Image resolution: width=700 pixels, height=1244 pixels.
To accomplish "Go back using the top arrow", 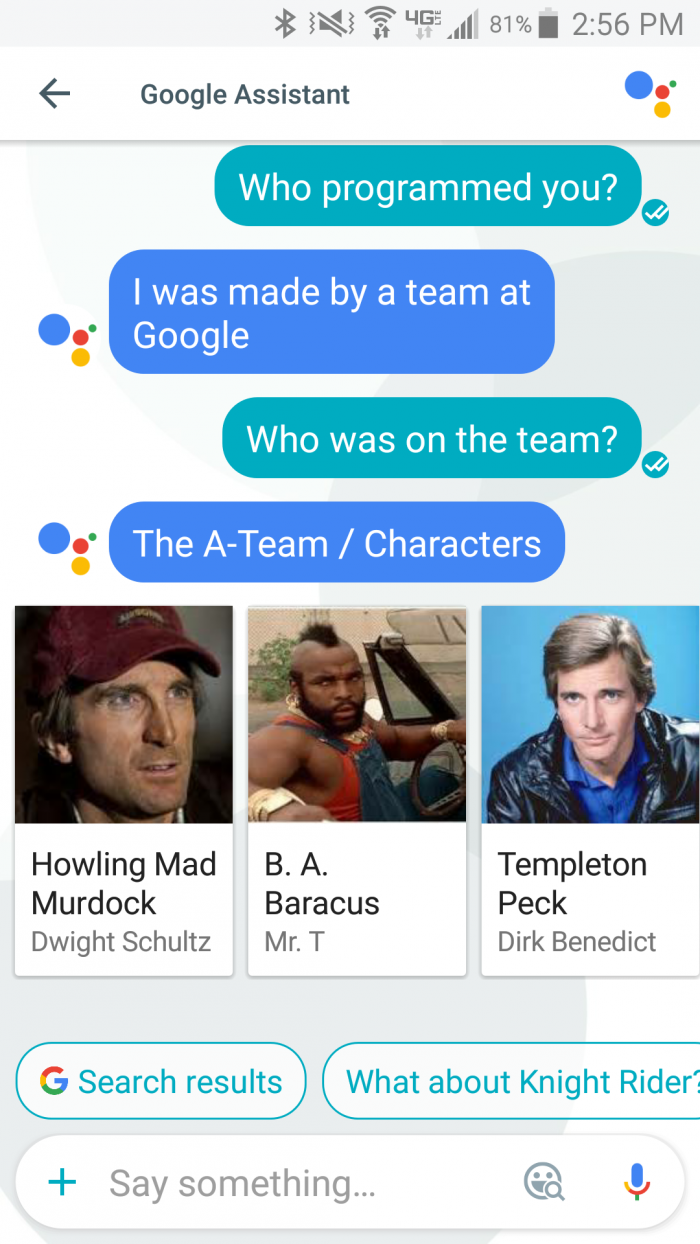I will 55,94.
